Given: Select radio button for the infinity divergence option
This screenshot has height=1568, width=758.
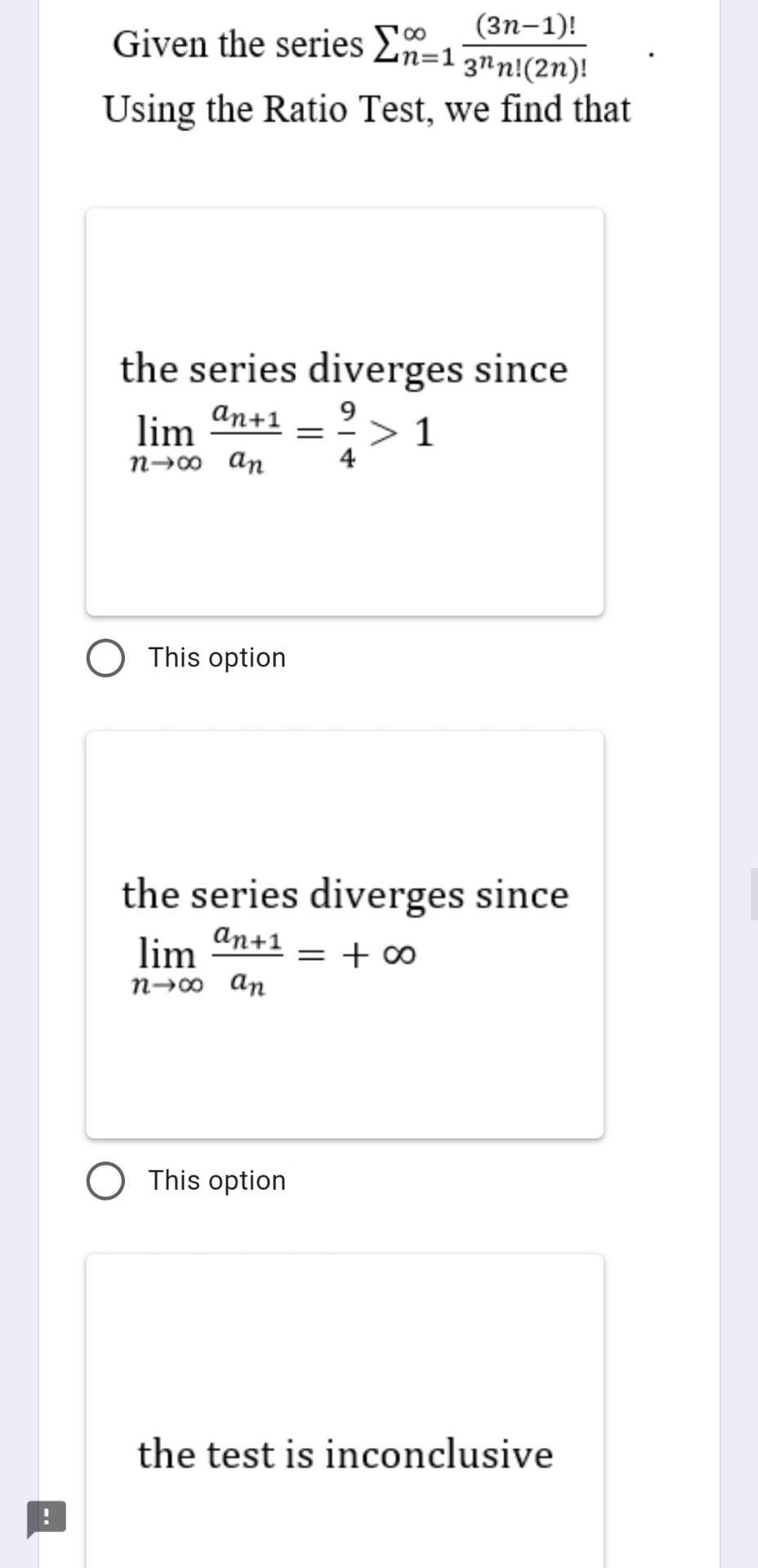Looking at the screenshot, I should pos(105,1179).
